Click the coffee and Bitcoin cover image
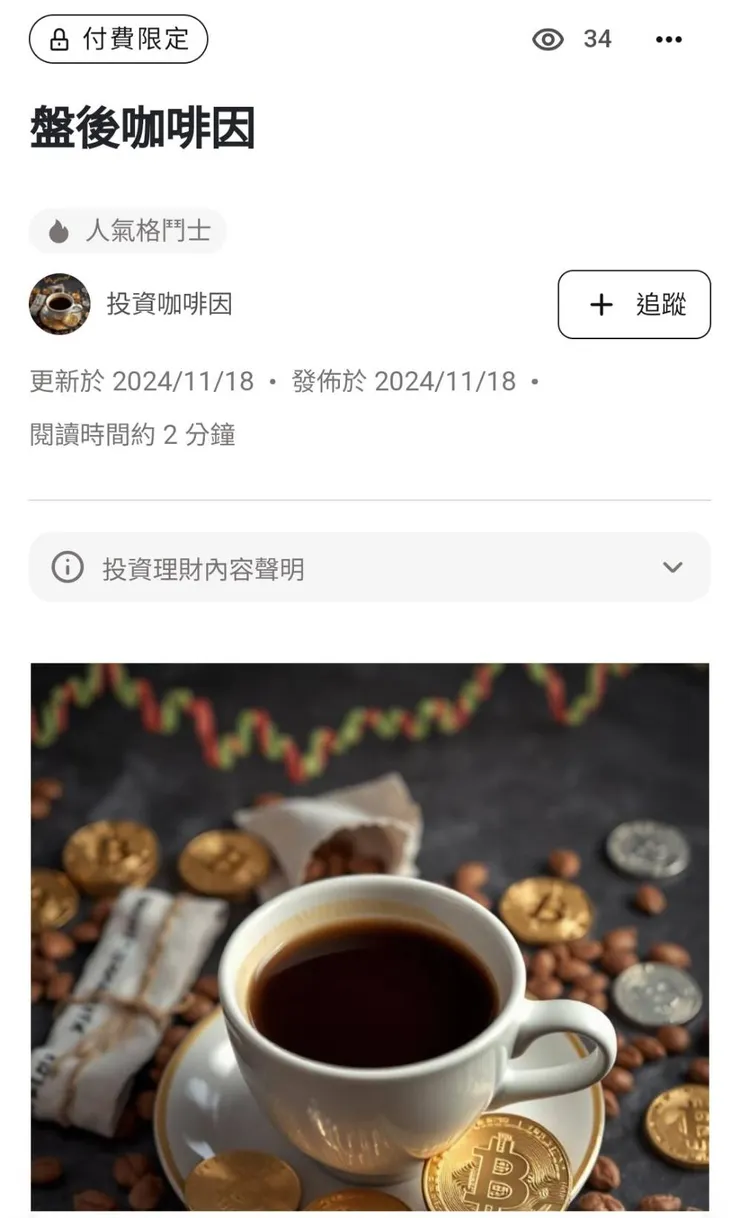The height and width of the screenshot is (1218, 740). coord(370,935)
